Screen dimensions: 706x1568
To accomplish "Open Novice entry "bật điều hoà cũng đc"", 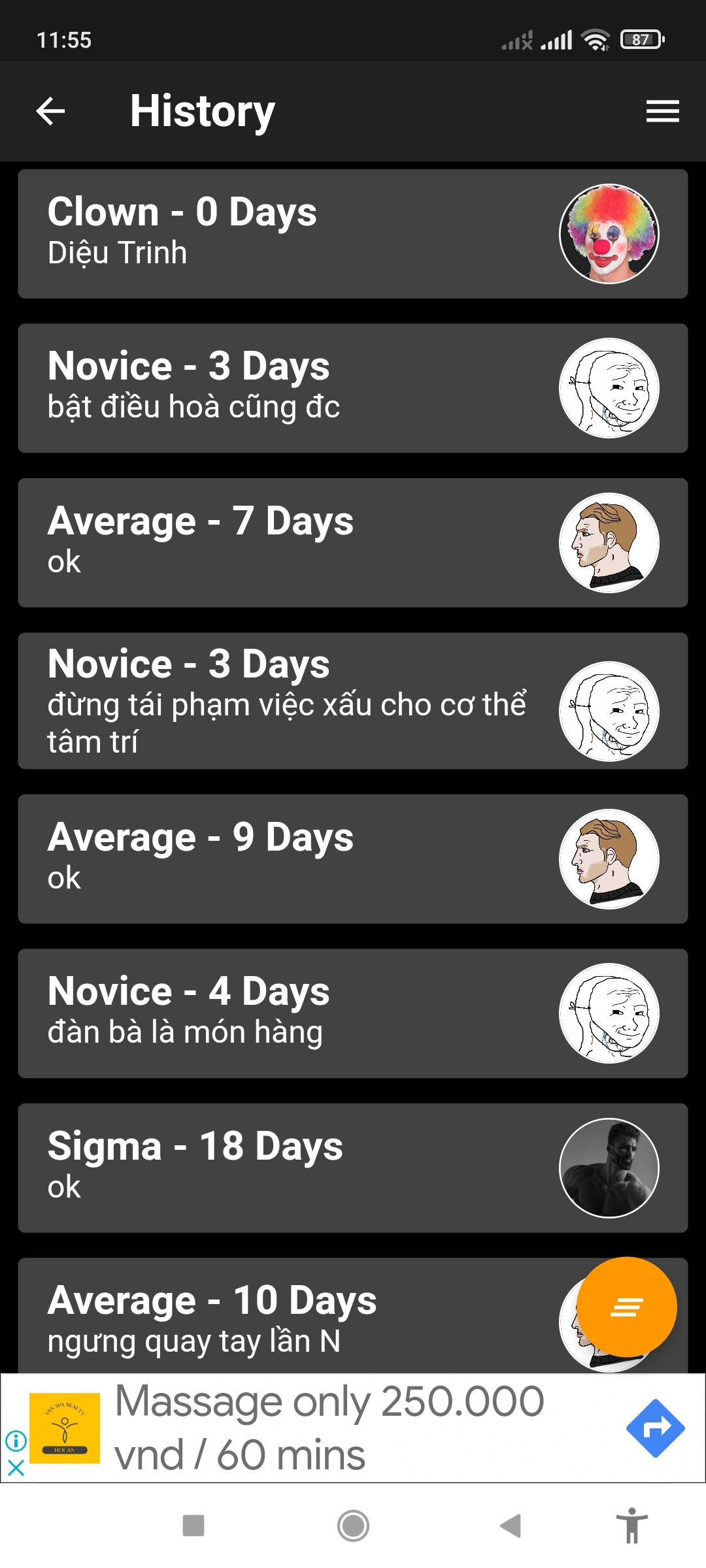I will [x=294, y=388].
